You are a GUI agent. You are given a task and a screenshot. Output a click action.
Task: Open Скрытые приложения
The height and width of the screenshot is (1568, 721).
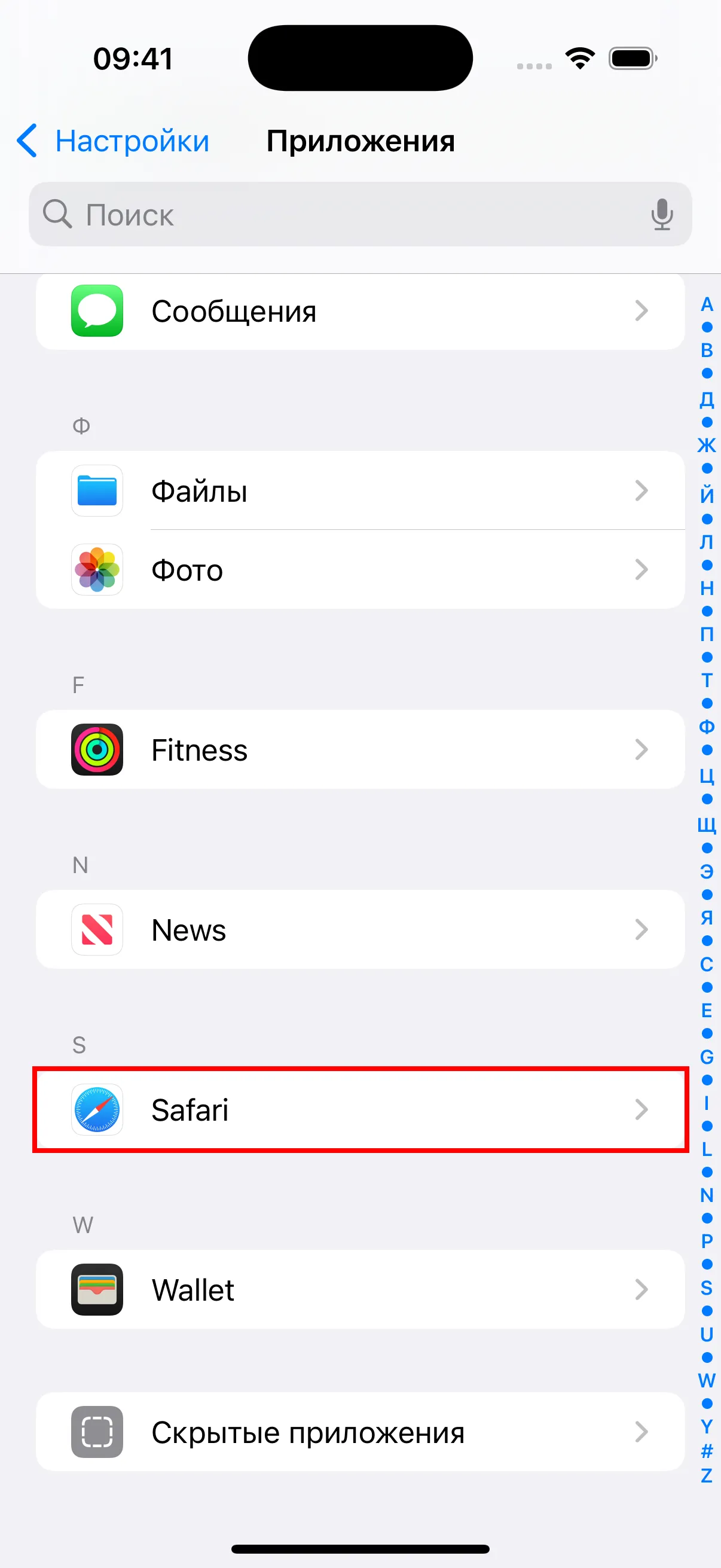coord(360,1432)
